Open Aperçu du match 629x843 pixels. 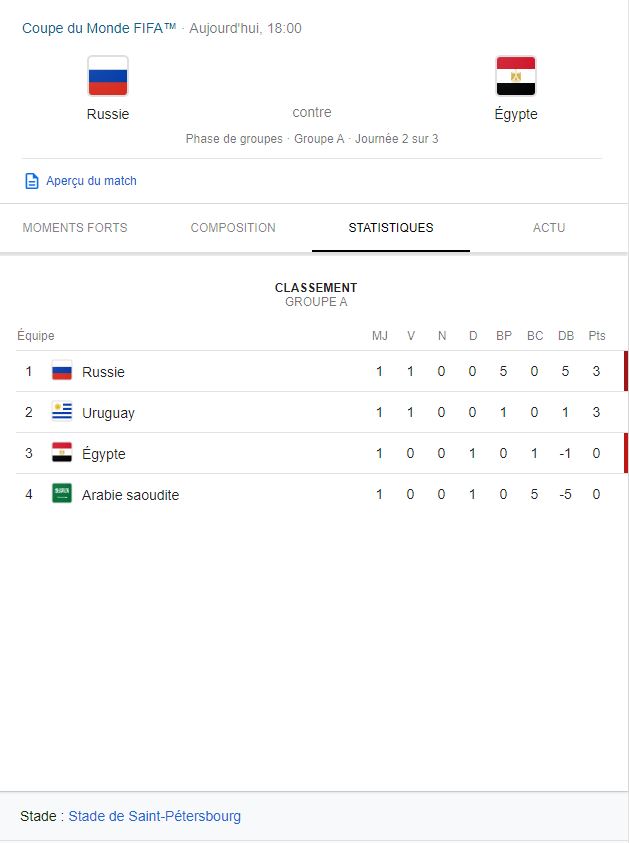[x=90, y=181]
